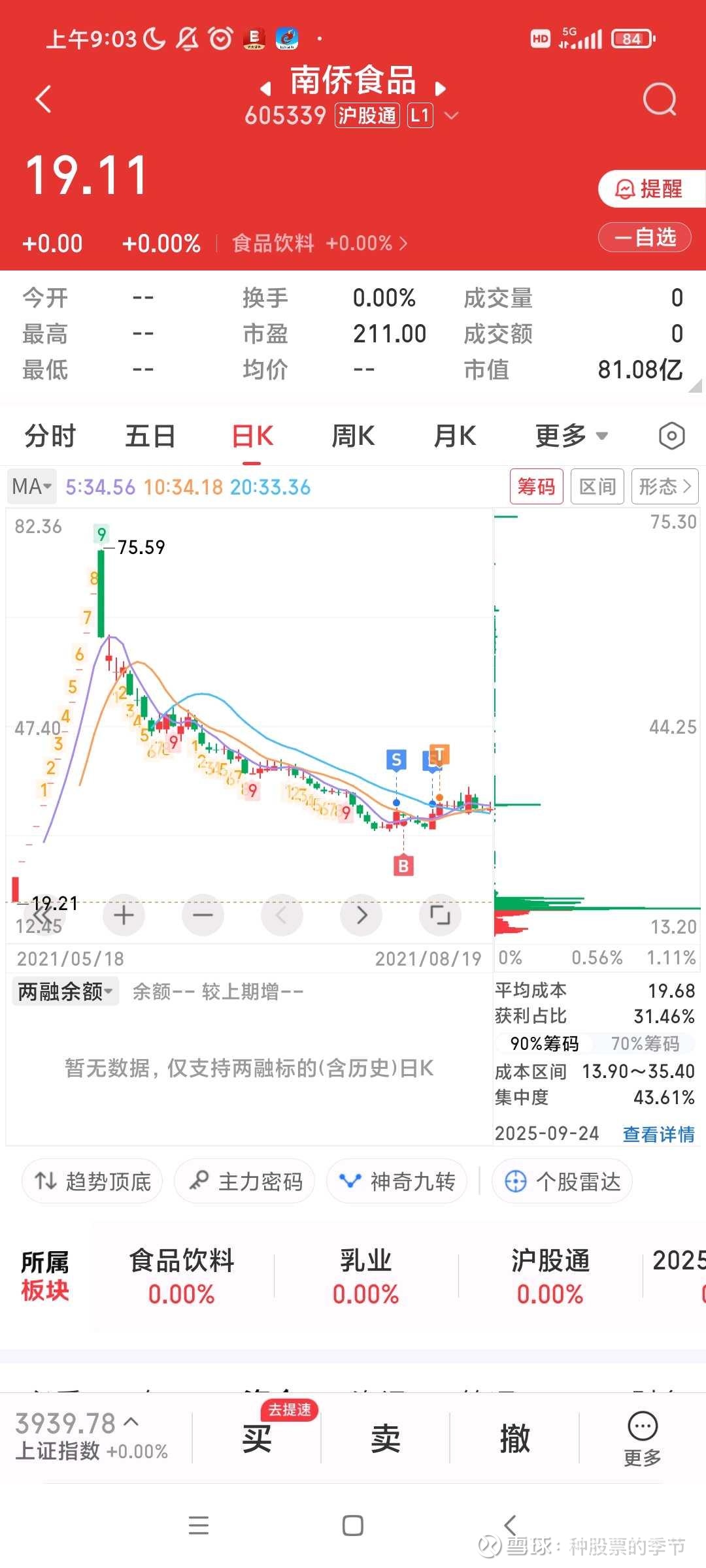Open the 更多 options at bottom
This screenshot has width=706, height=1568.
point(643,1439)
